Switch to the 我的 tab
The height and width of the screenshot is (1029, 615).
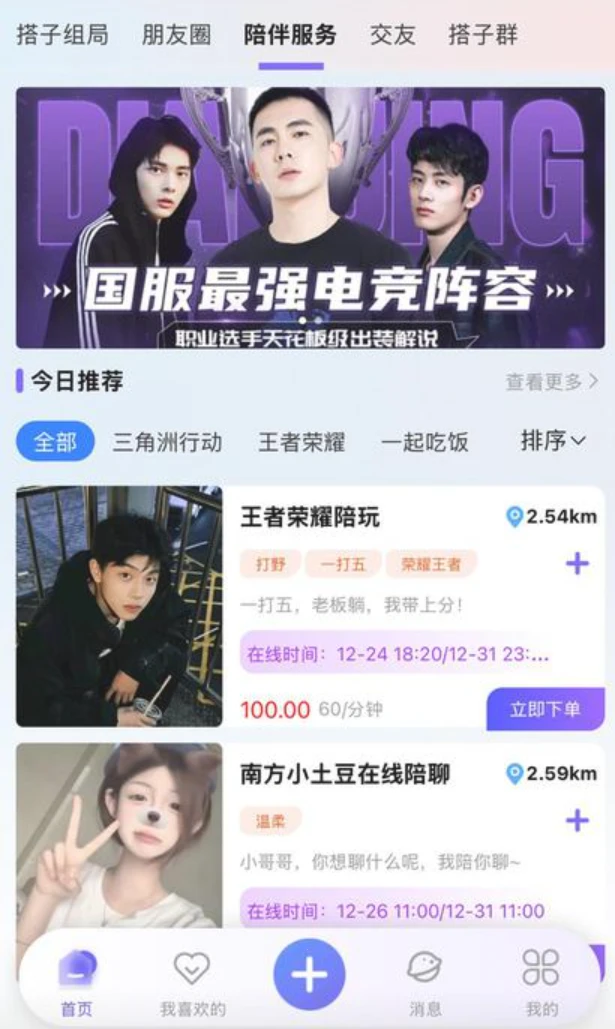[541, 979]
